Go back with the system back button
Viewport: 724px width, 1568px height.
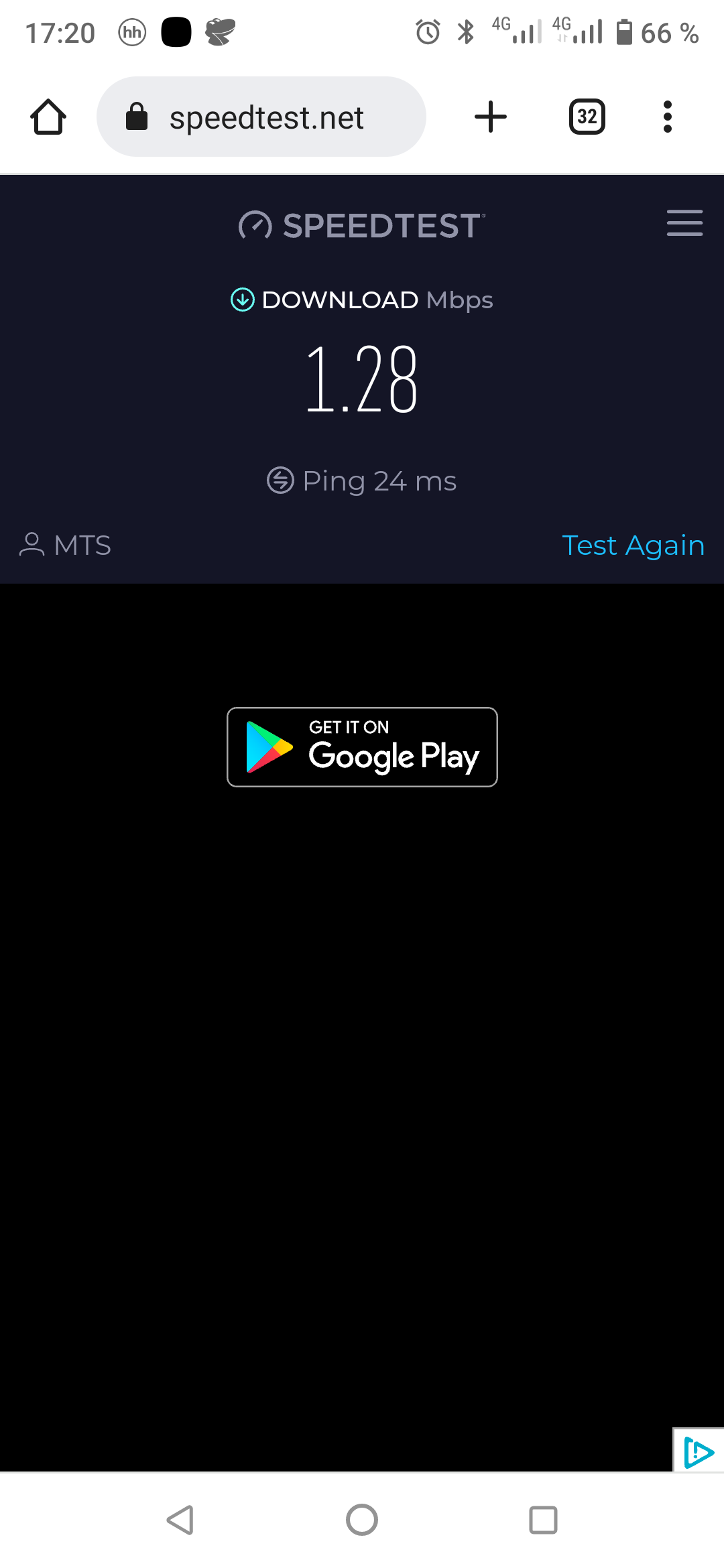(180, 1520)
